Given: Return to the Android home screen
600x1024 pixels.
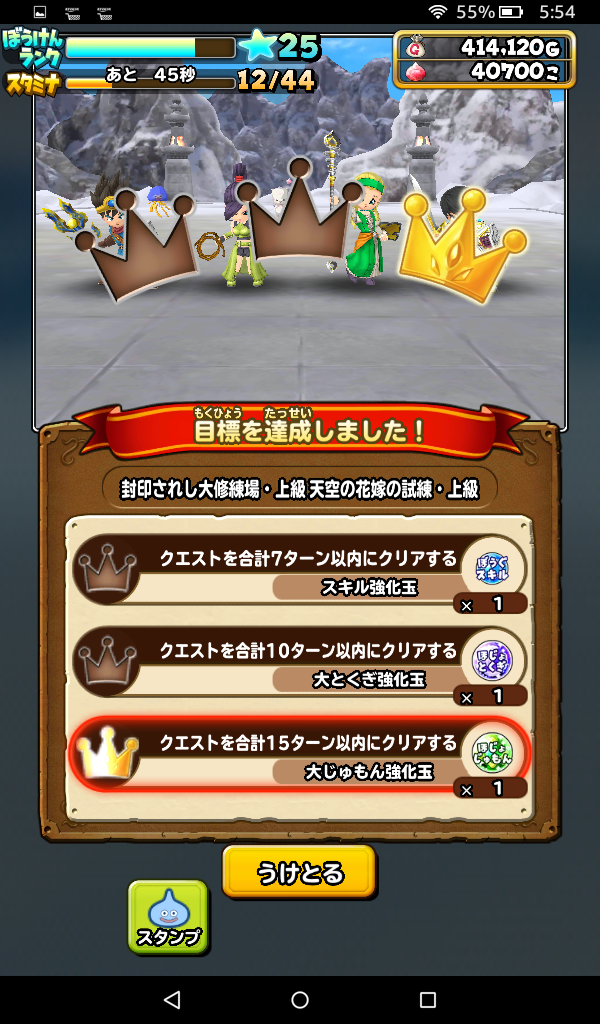Looking at the screenshot, I should coord(300,1000).
